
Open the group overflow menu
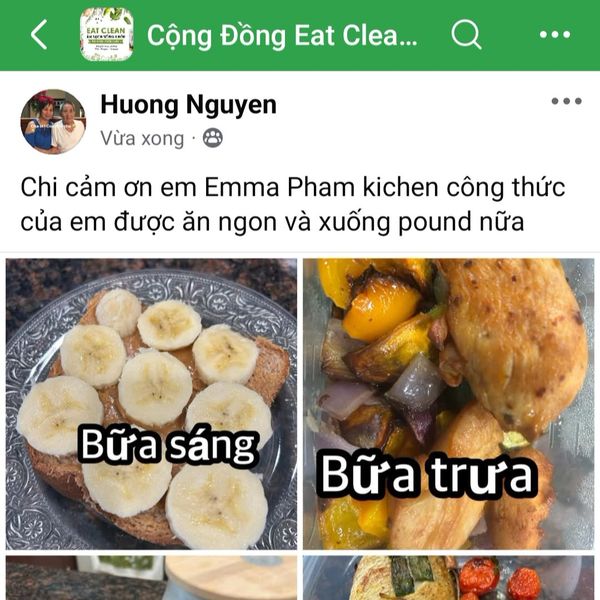[554, 35]
